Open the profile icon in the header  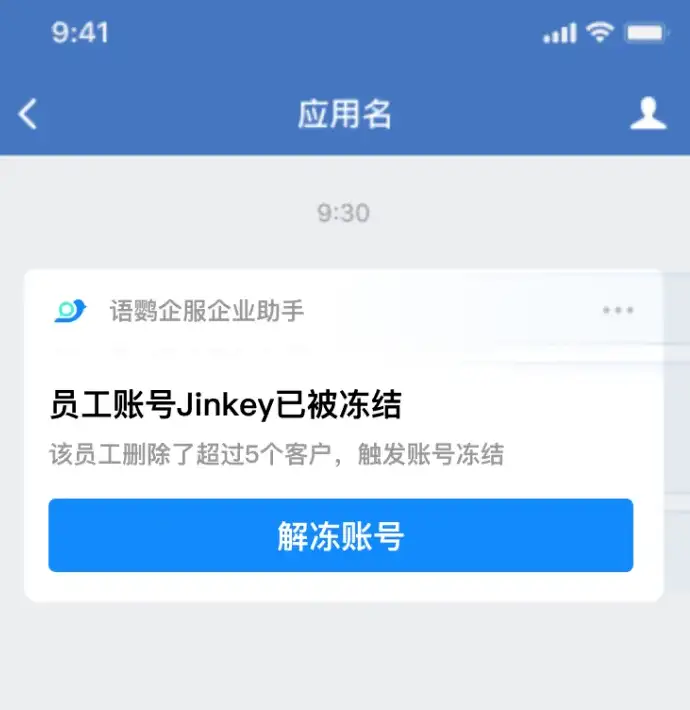[648, 114]
